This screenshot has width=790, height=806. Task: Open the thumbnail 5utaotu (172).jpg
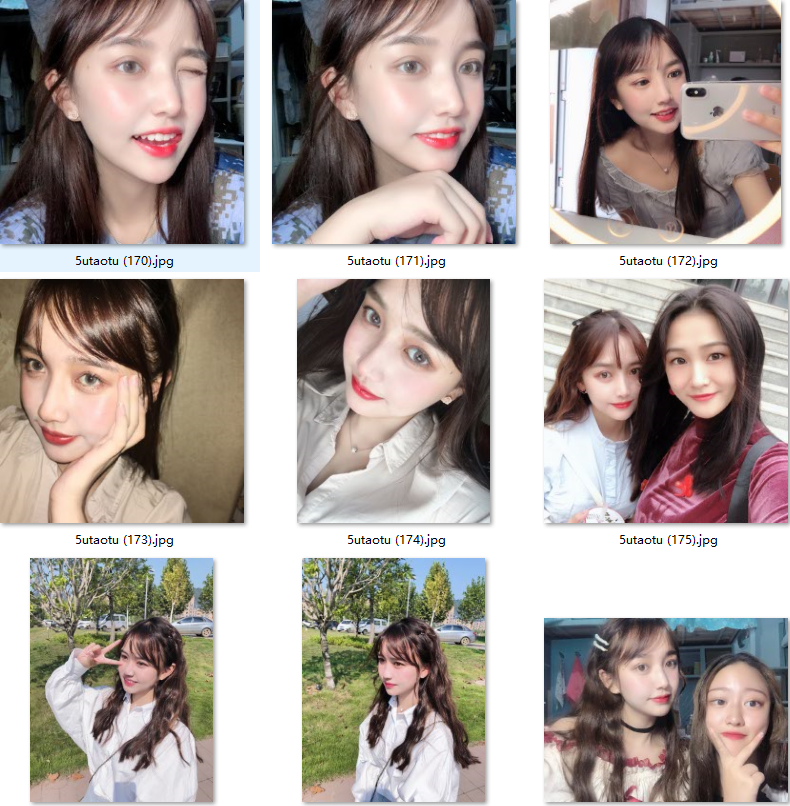[665, 120]
